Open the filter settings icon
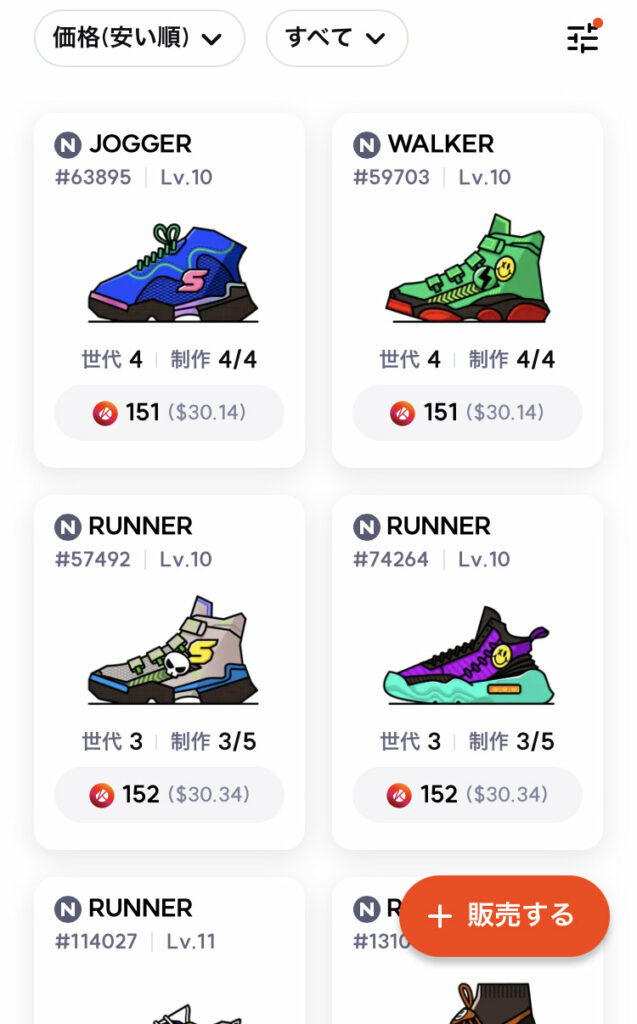Screen dimensions: 637x1024 (x=583, y=37)
